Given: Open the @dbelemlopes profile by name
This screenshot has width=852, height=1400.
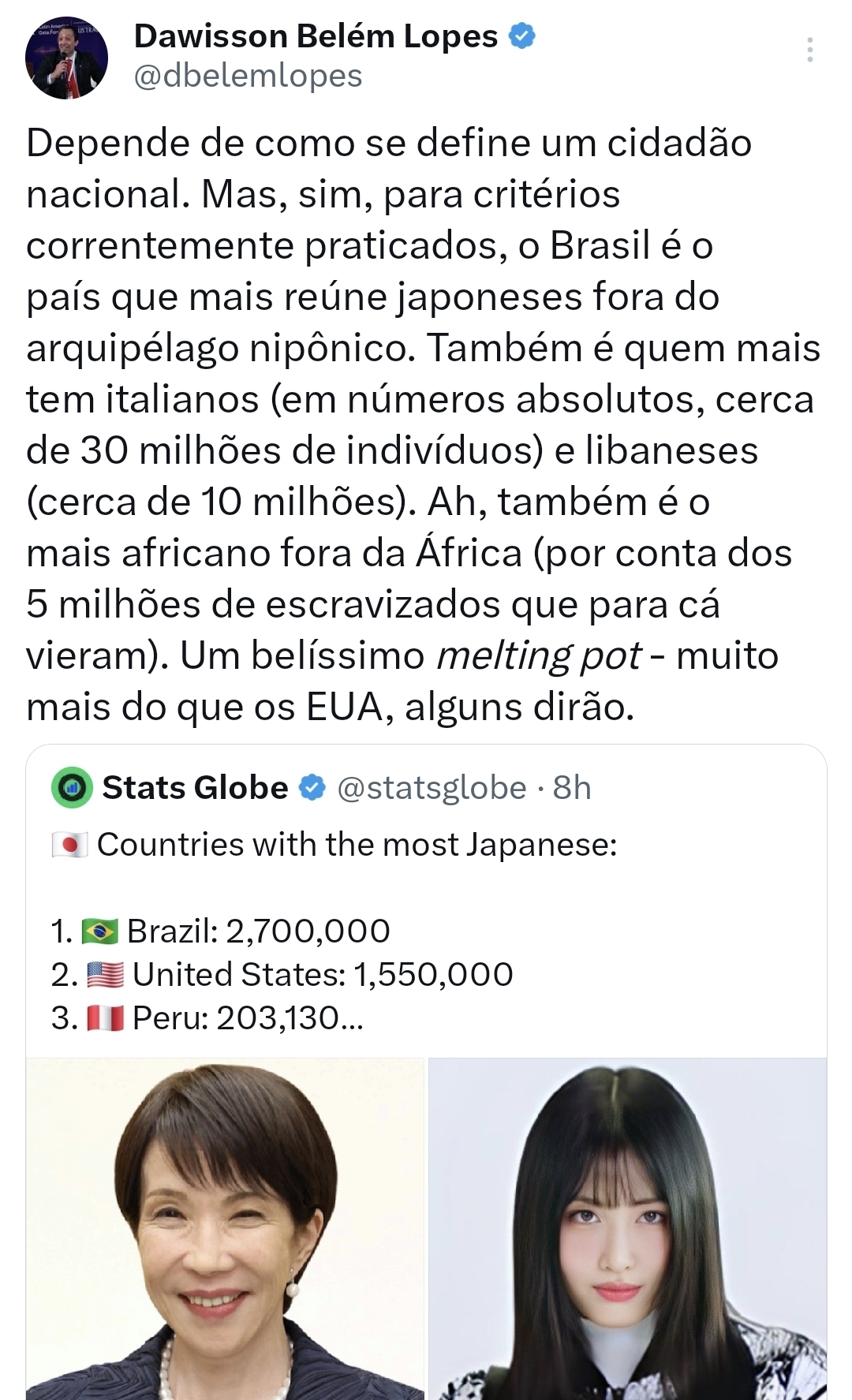Looking at the screenshot, I should click(x=316, y=36).
